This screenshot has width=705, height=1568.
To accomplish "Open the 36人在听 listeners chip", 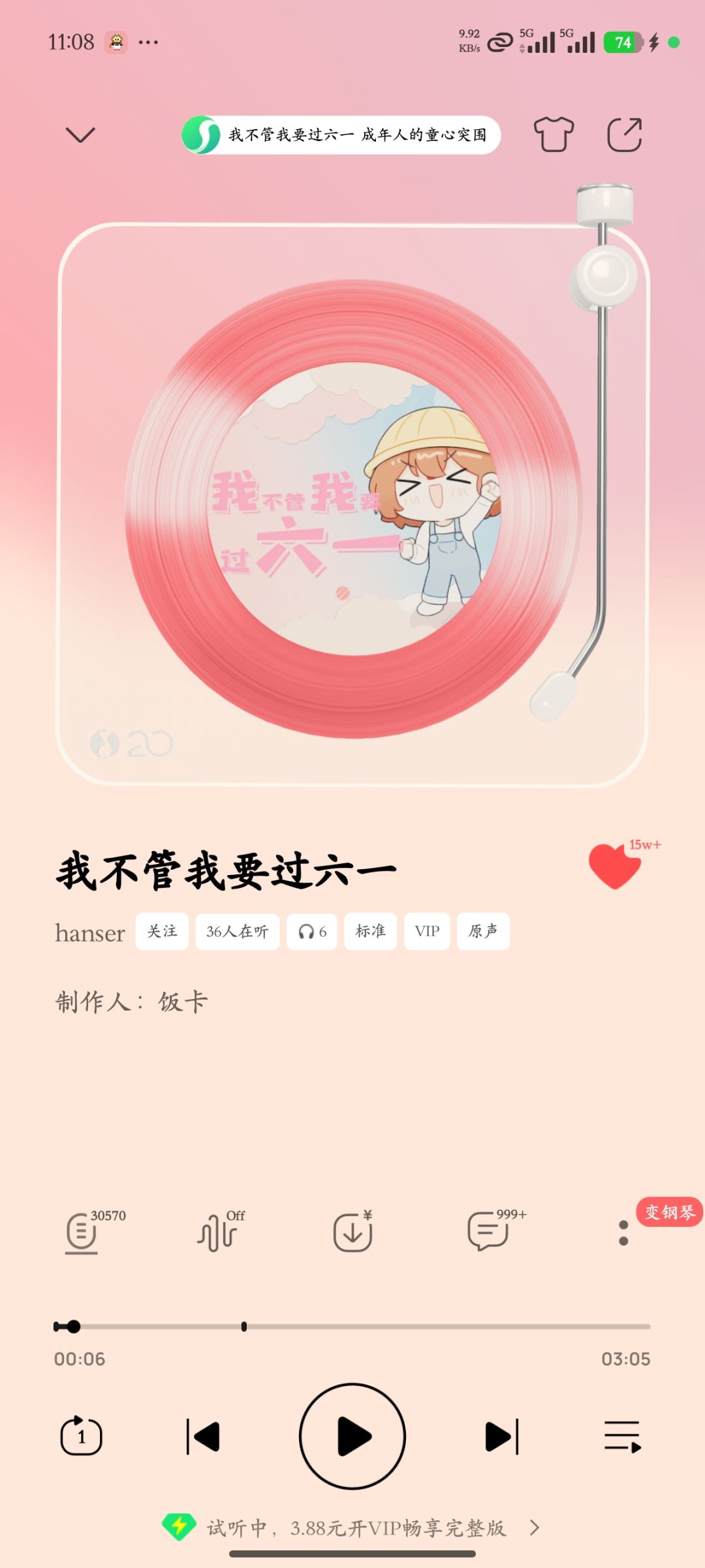I will click(x=238, y=931).
